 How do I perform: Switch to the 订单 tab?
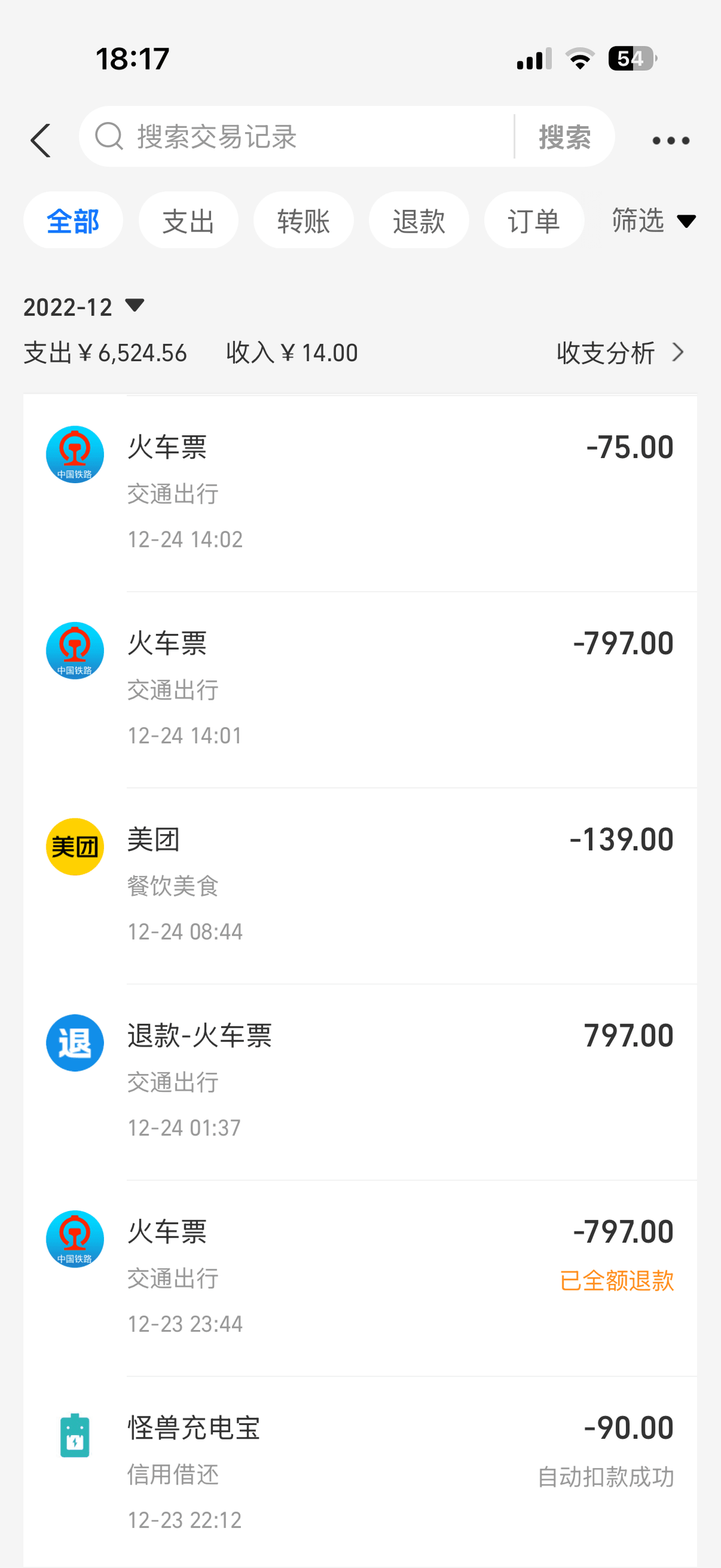[x=534, y=221]
